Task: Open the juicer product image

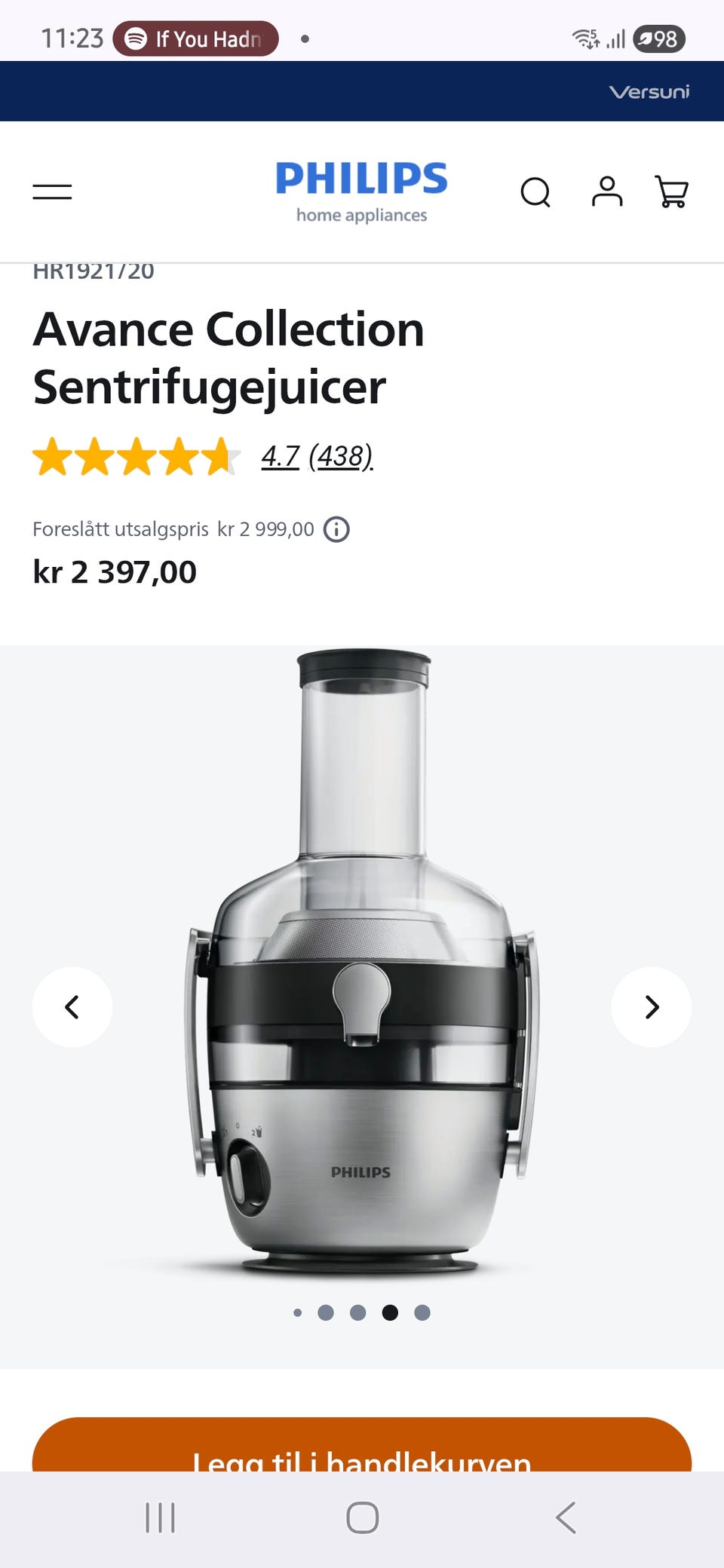Action: click(362, 961)
